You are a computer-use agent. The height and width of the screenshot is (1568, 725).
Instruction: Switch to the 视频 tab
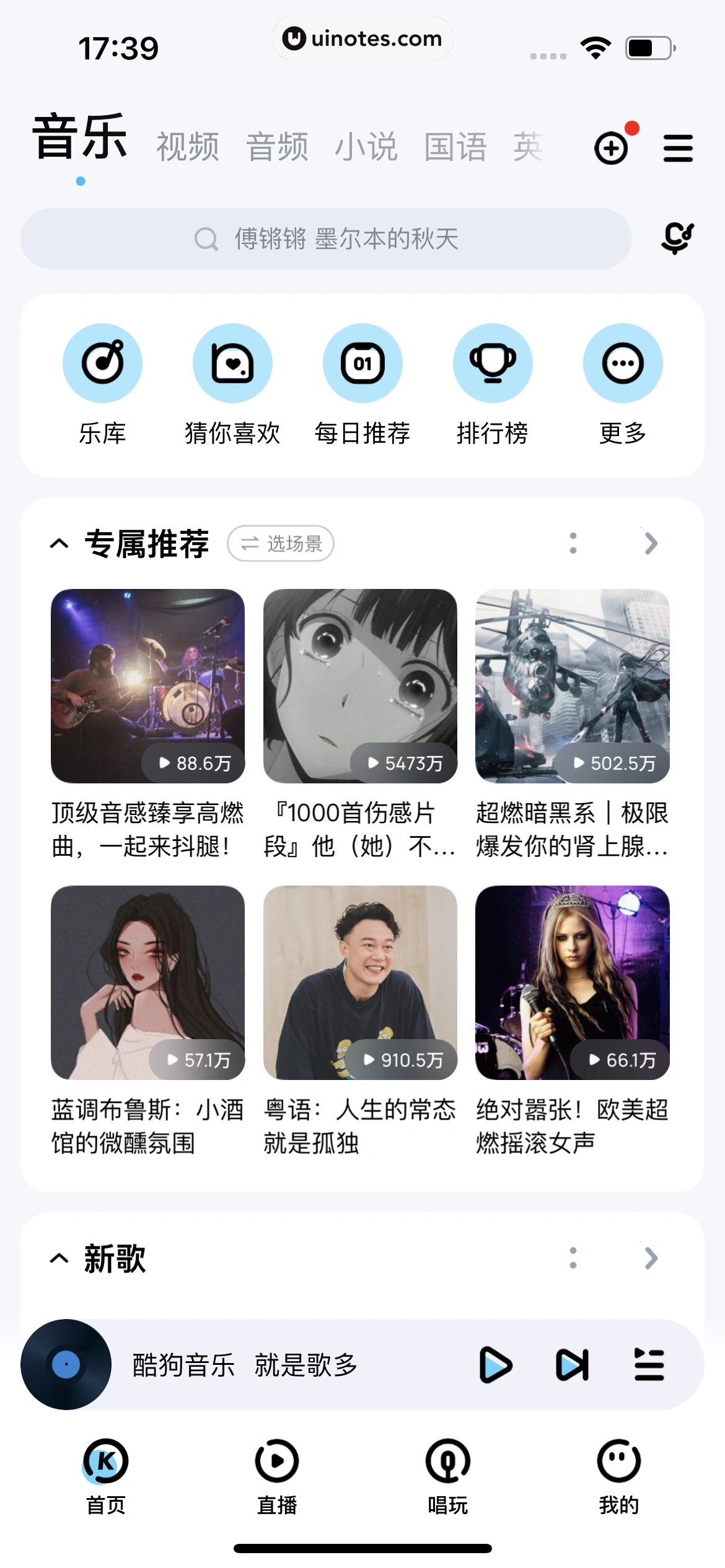(x=188, y=147)
